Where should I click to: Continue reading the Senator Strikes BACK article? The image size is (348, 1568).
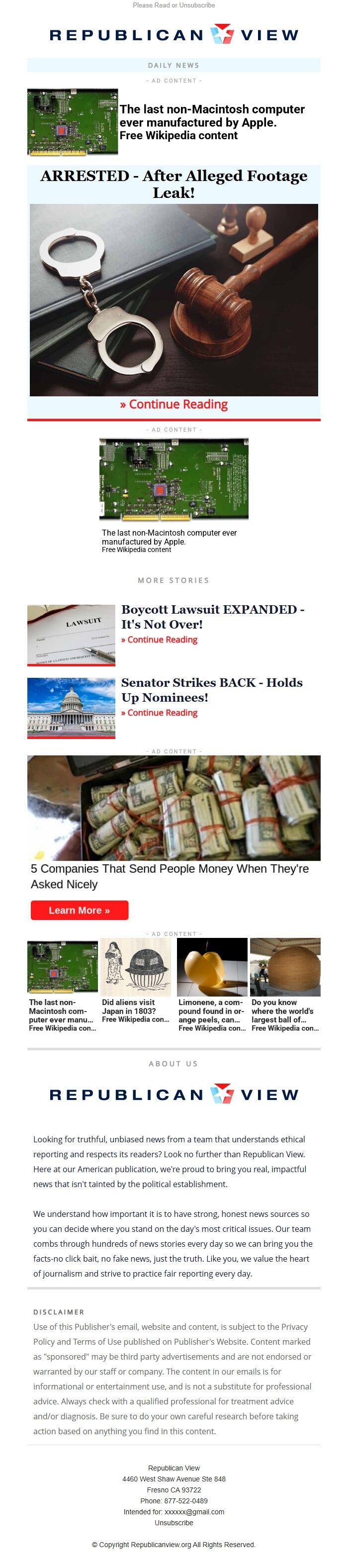point(160,713)
